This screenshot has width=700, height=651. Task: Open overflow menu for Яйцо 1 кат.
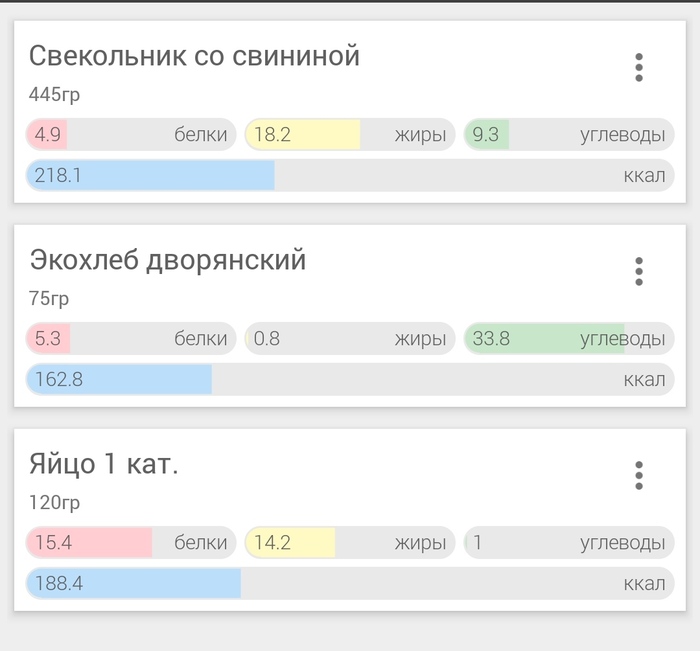(x=639, y=475)
